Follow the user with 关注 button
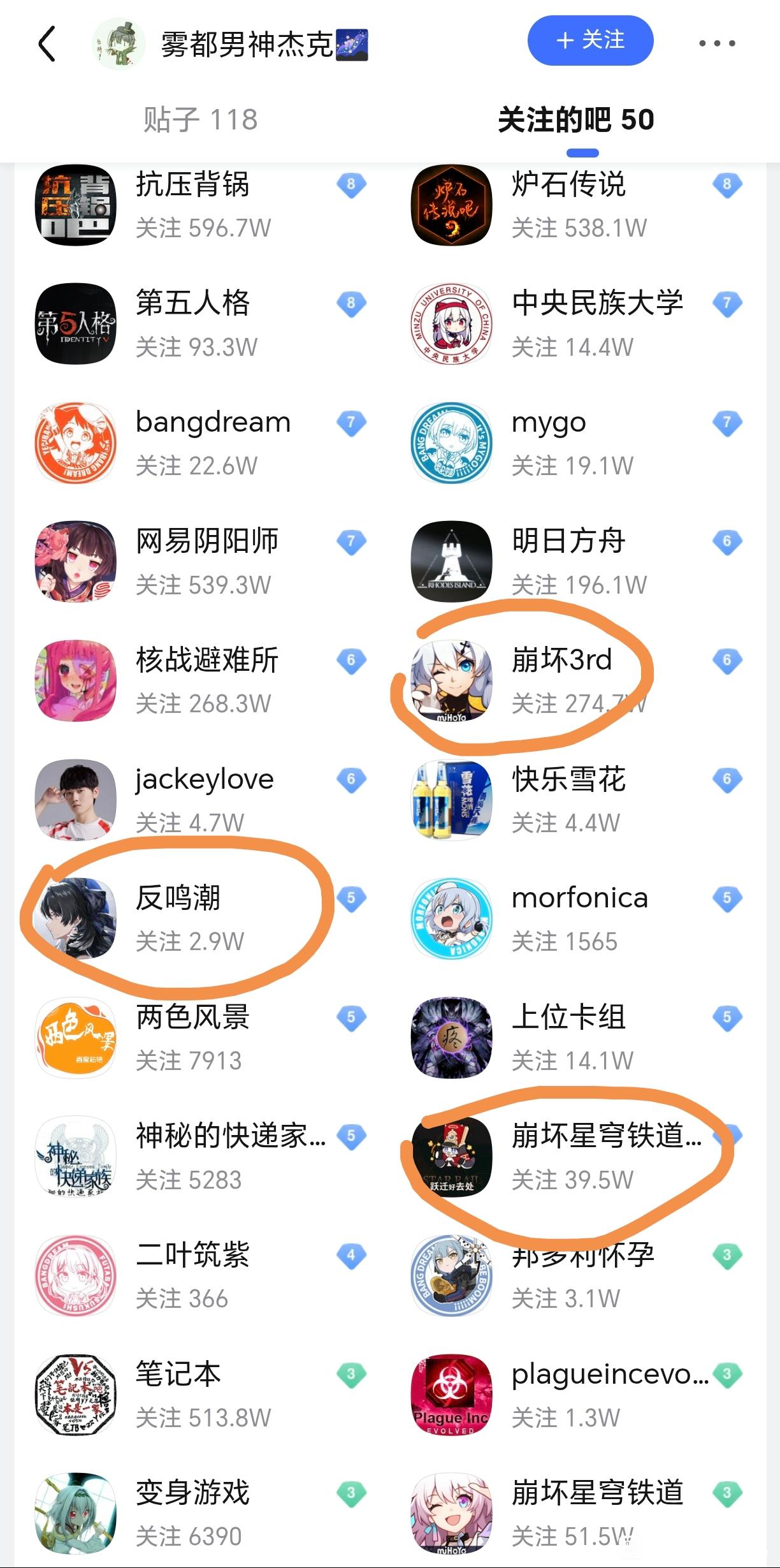780x1568 pixels. pos(590,41)
